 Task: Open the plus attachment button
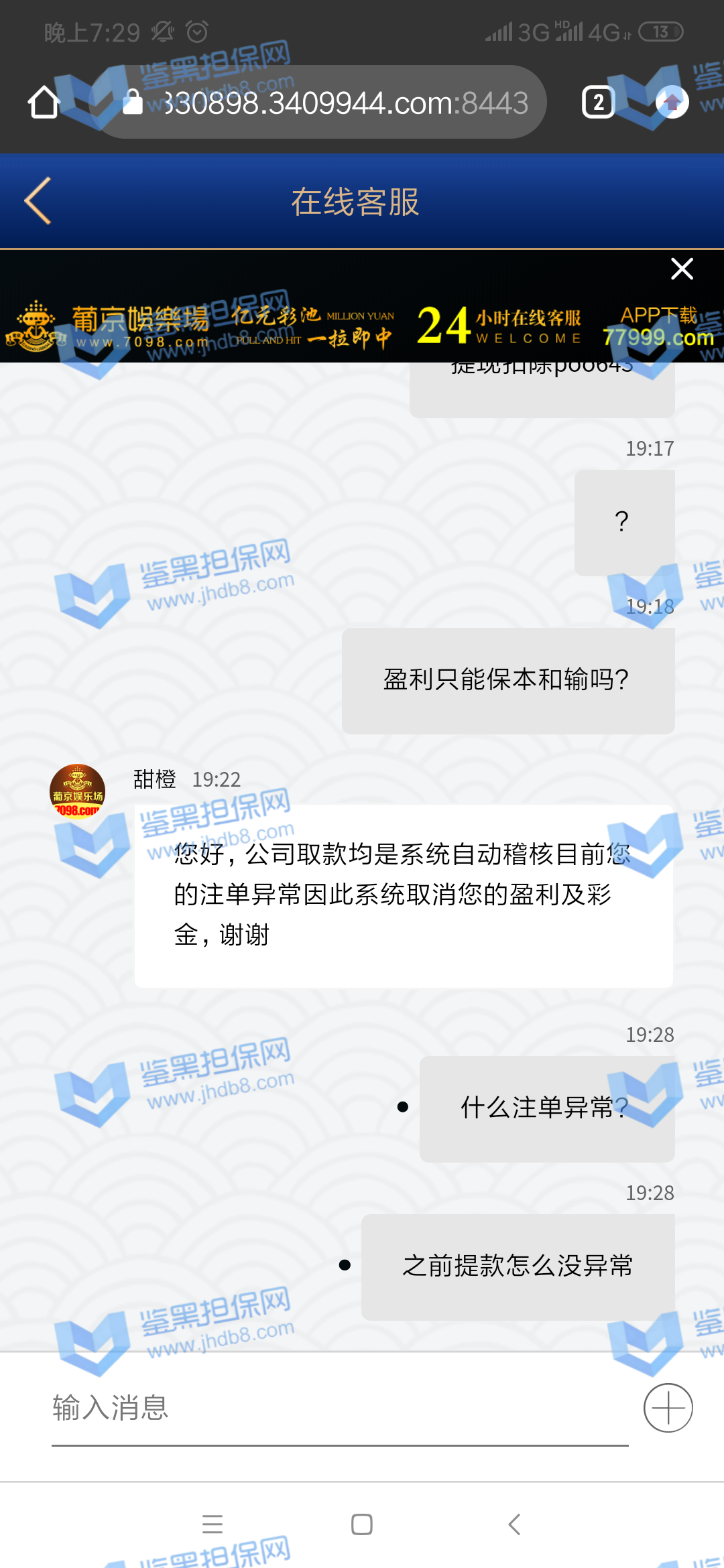point(668,1407)
